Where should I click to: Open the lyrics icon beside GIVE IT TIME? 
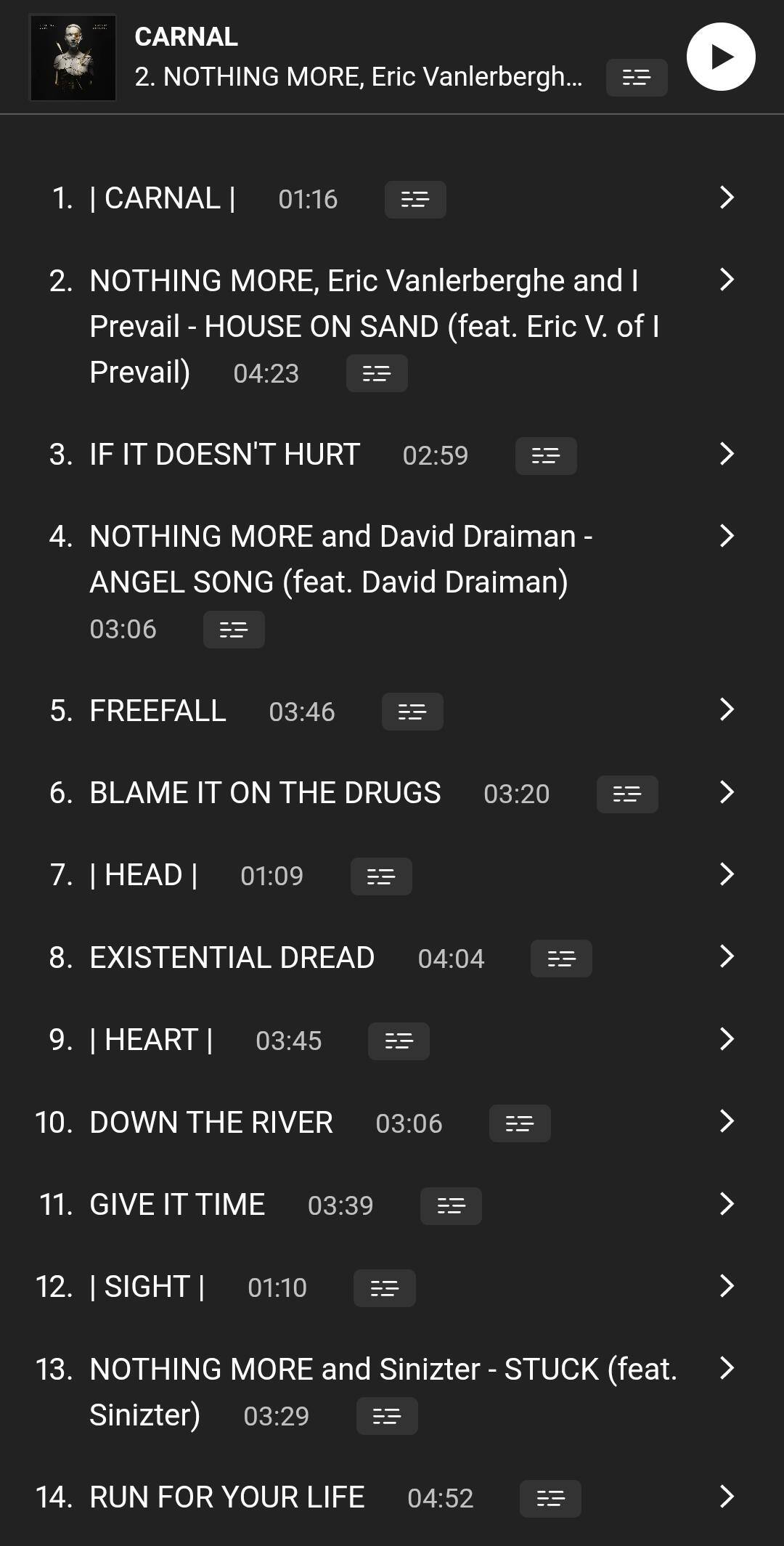[x=451, y=1206]
